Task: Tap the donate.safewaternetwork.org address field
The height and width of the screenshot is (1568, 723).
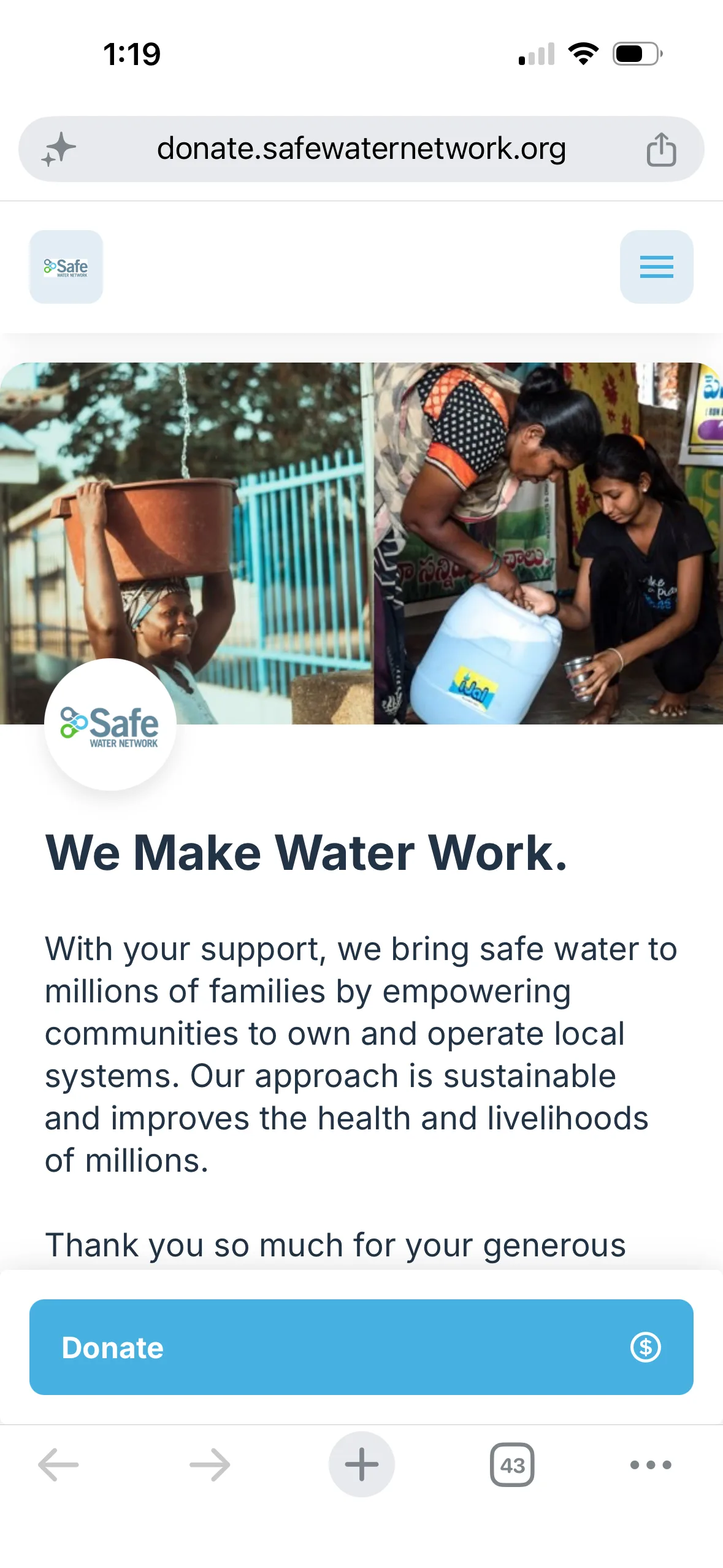Action: 361,148
